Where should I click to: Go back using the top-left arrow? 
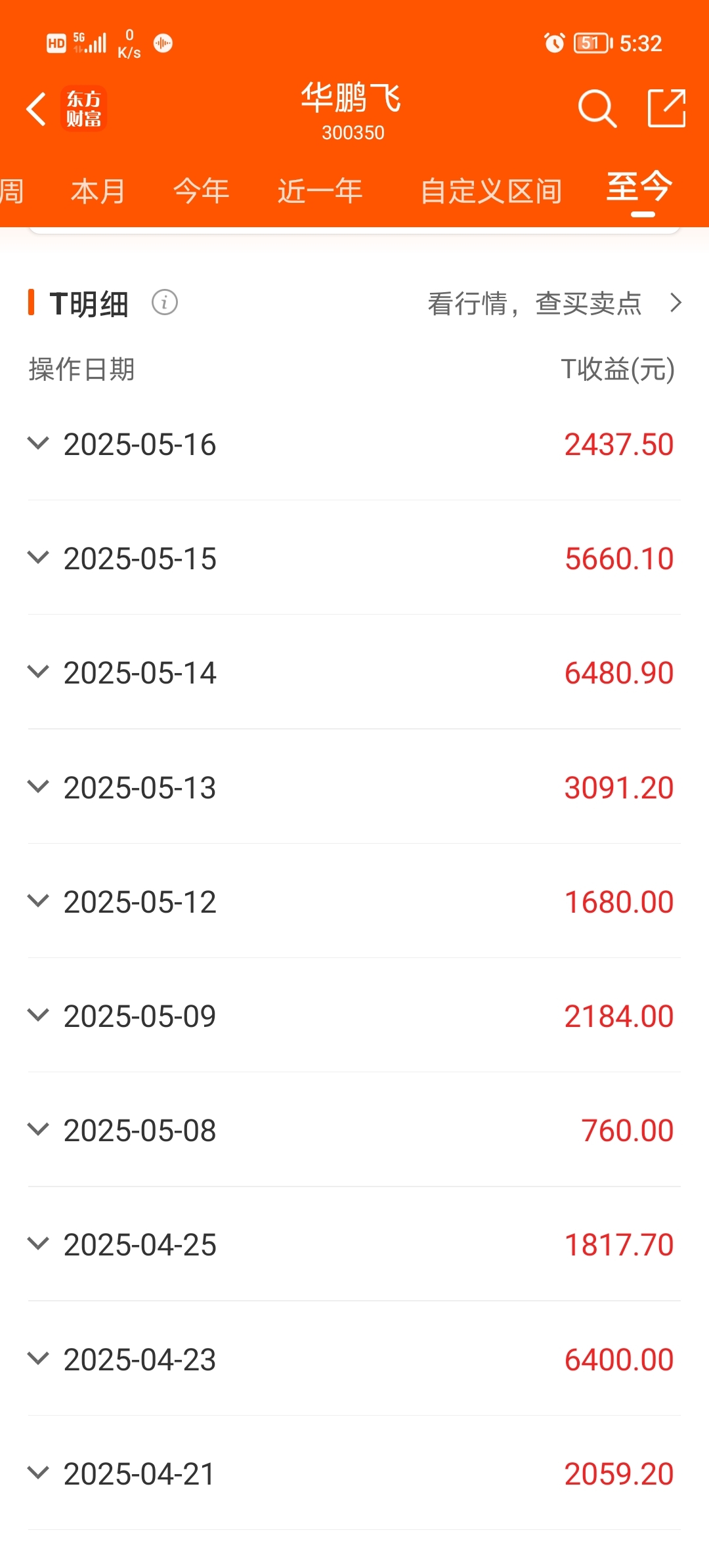point(37,109)
